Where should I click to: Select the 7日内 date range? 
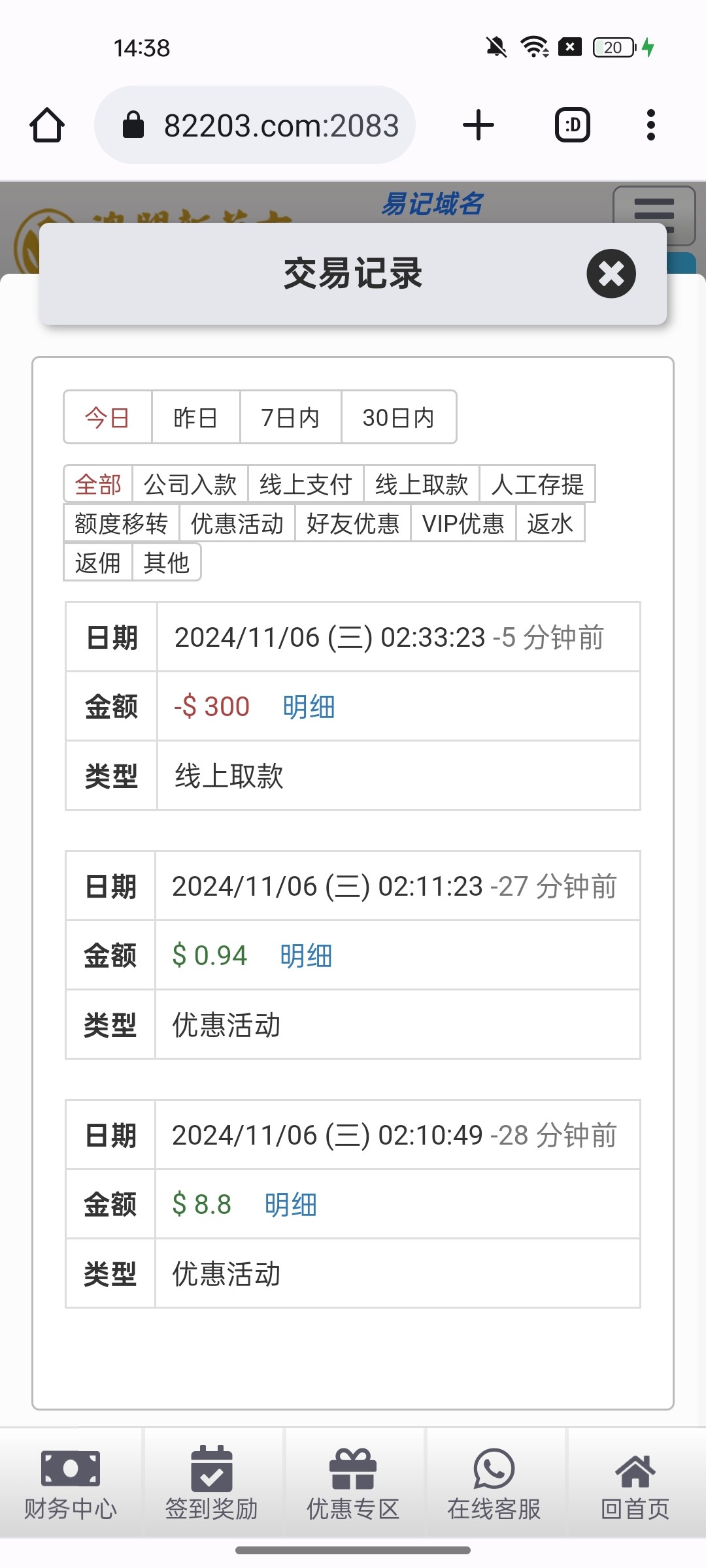[x=290, y=417]
